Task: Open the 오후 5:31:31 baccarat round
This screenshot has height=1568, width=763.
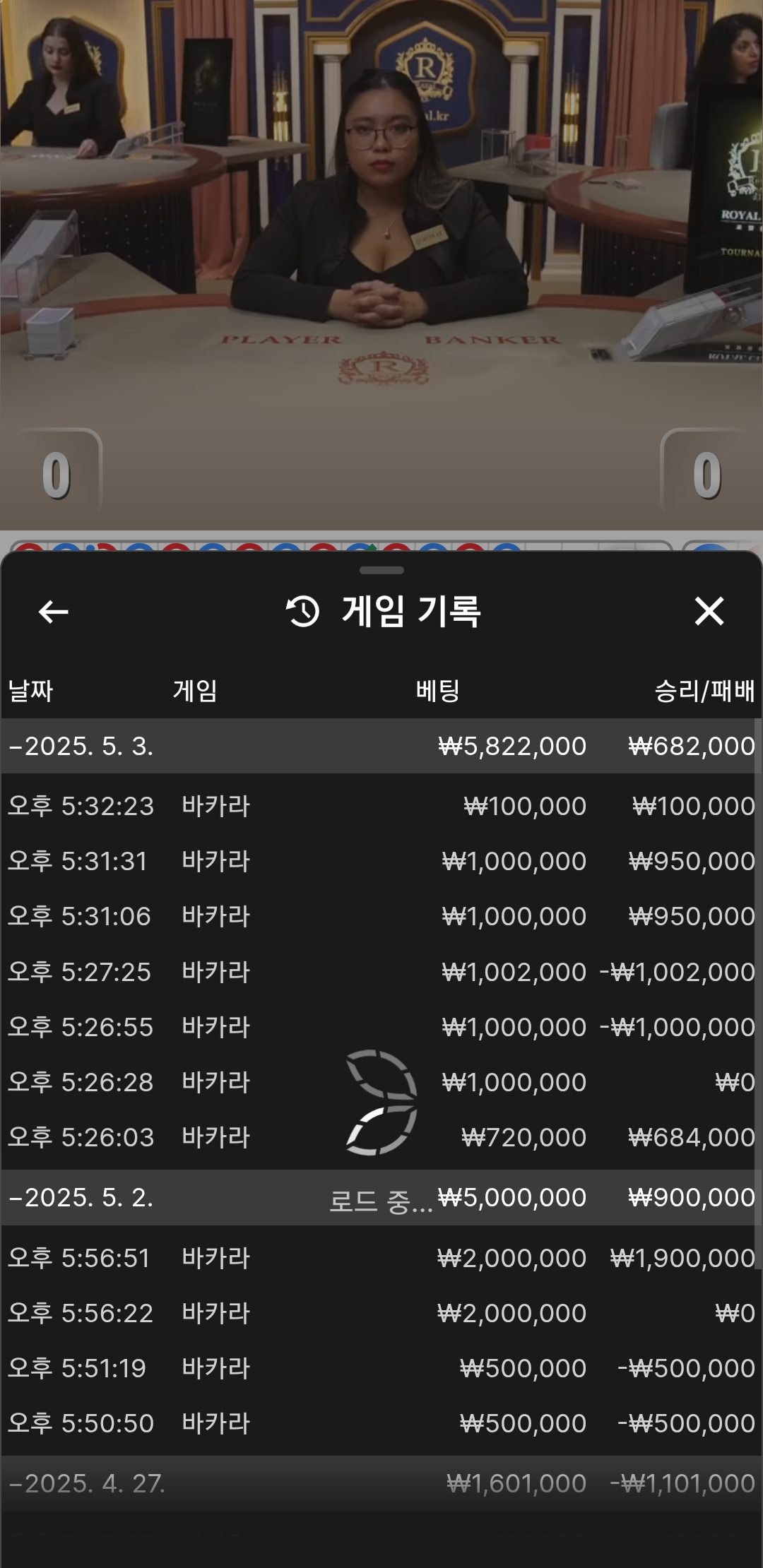Action: tap(381, 861)
